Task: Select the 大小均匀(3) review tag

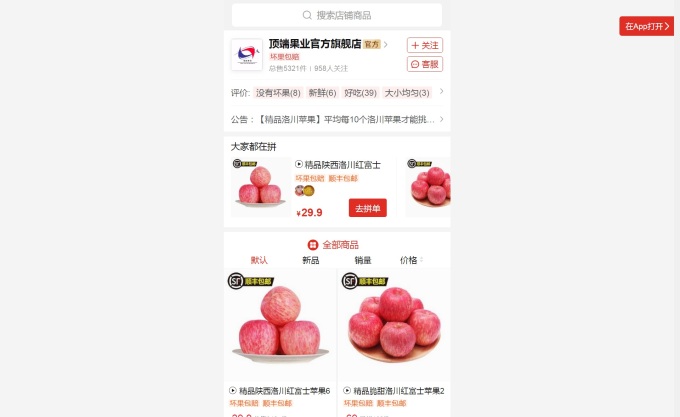Action: coord(407,93)
